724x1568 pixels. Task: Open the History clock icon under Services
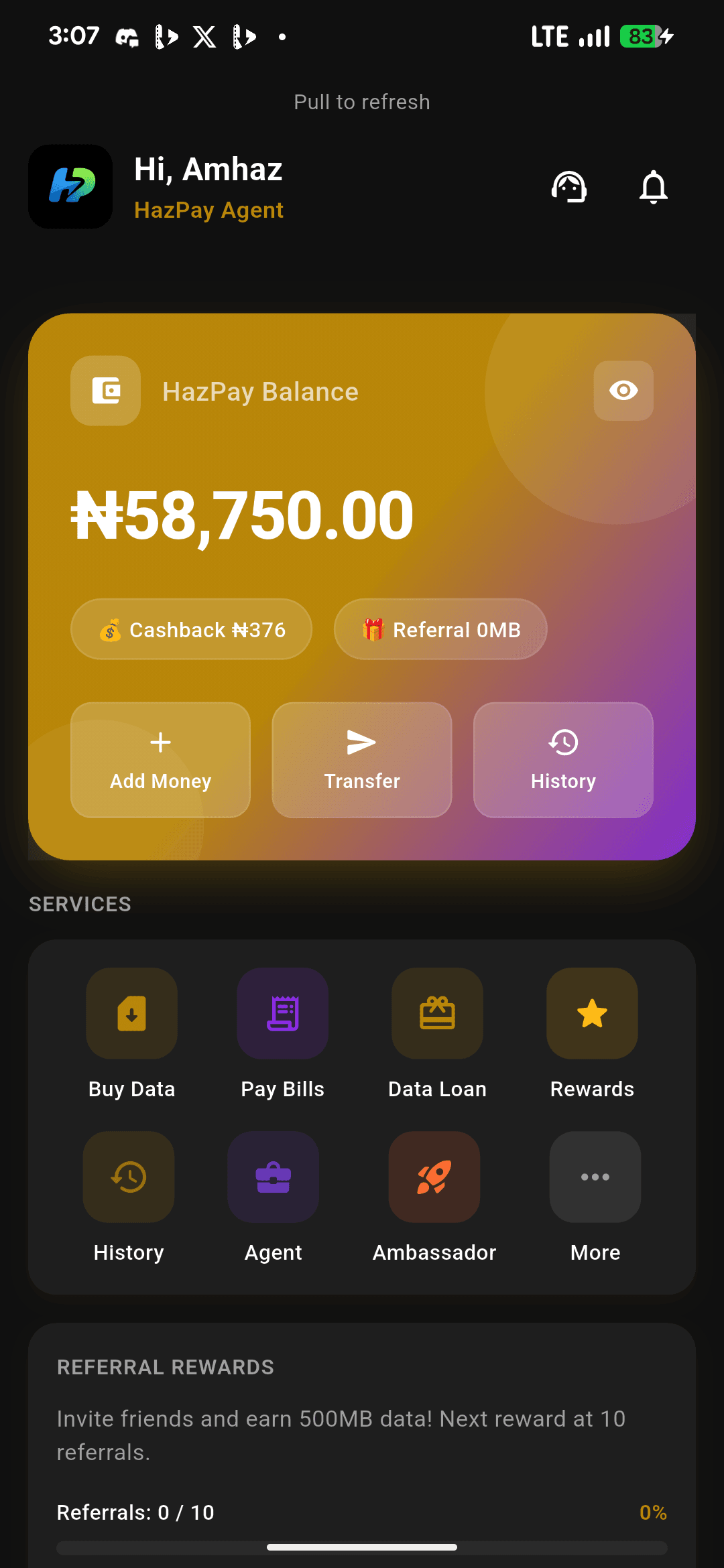[x=128, y=1177]
